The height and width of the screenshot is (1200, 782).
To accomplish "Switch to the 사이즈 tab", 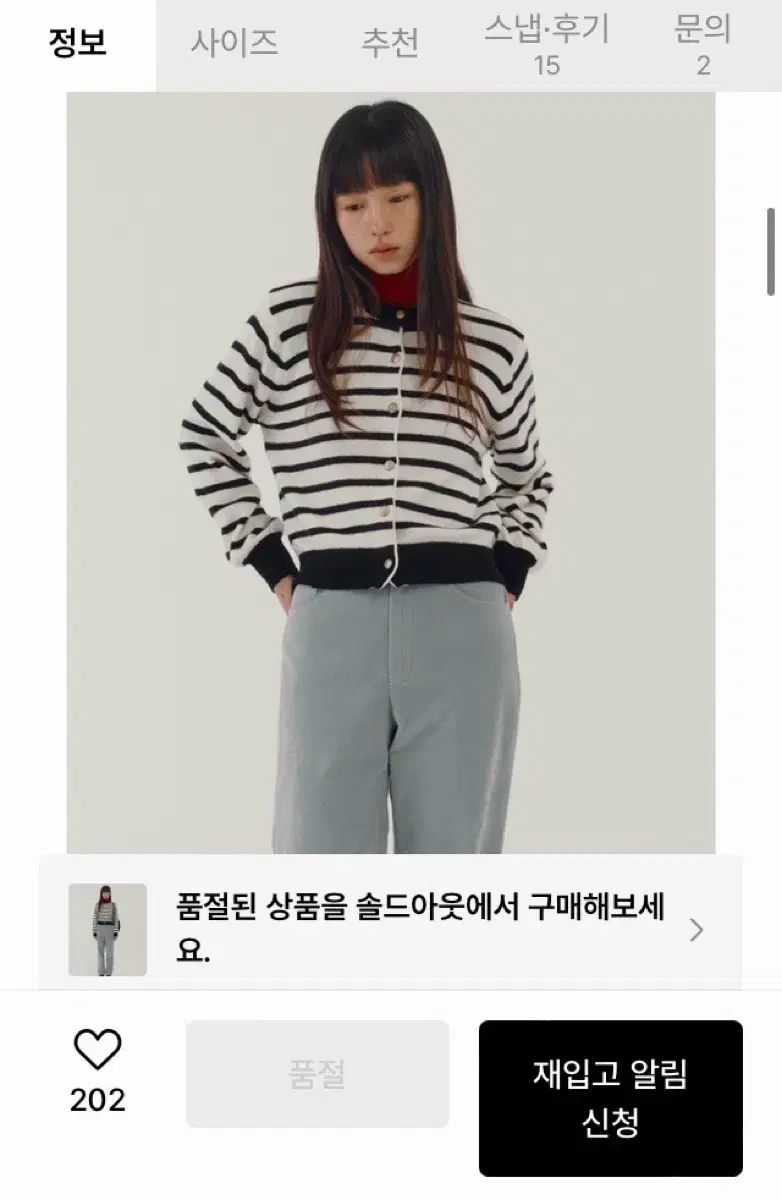I will (234, 44).
